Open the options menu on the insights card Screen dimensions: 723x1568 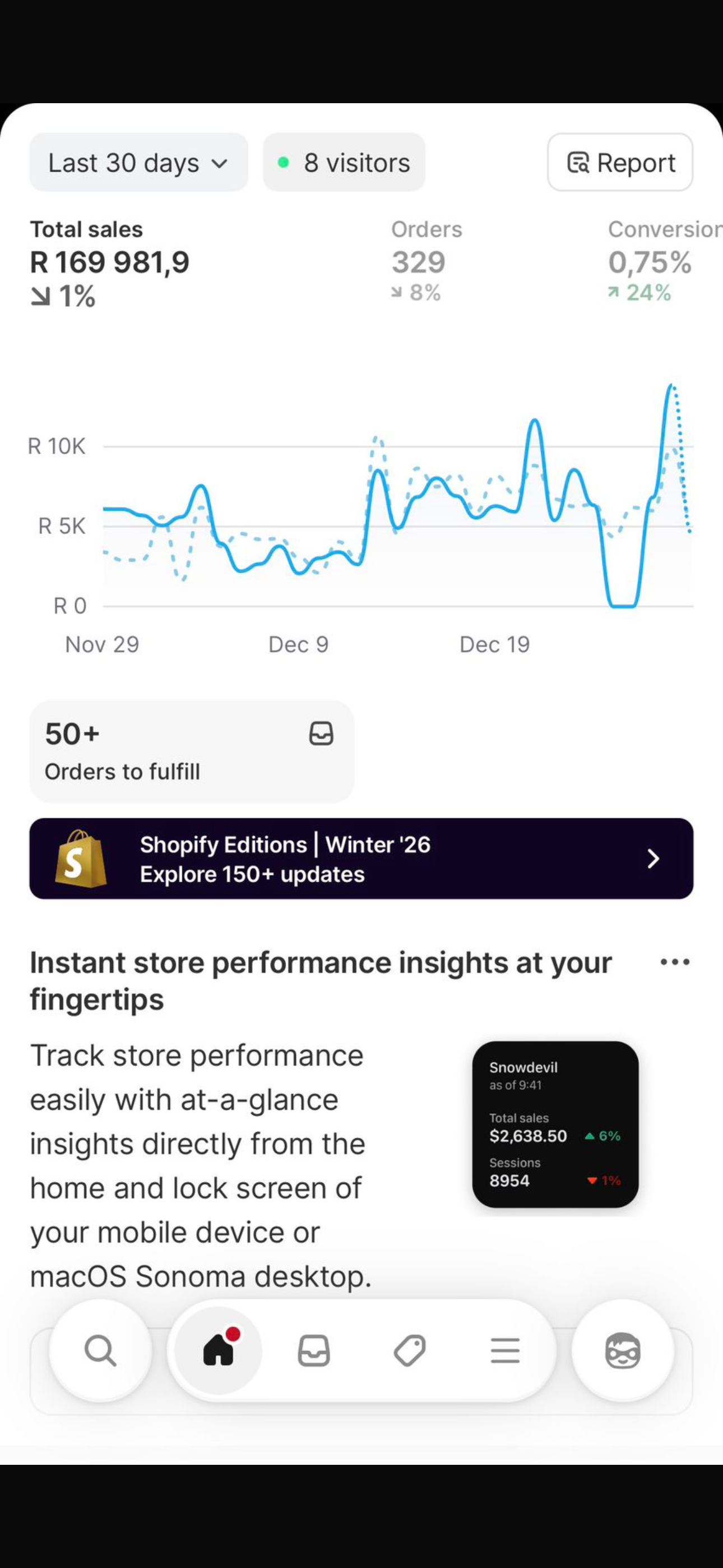pyautogui.click(x=675, y=962)
